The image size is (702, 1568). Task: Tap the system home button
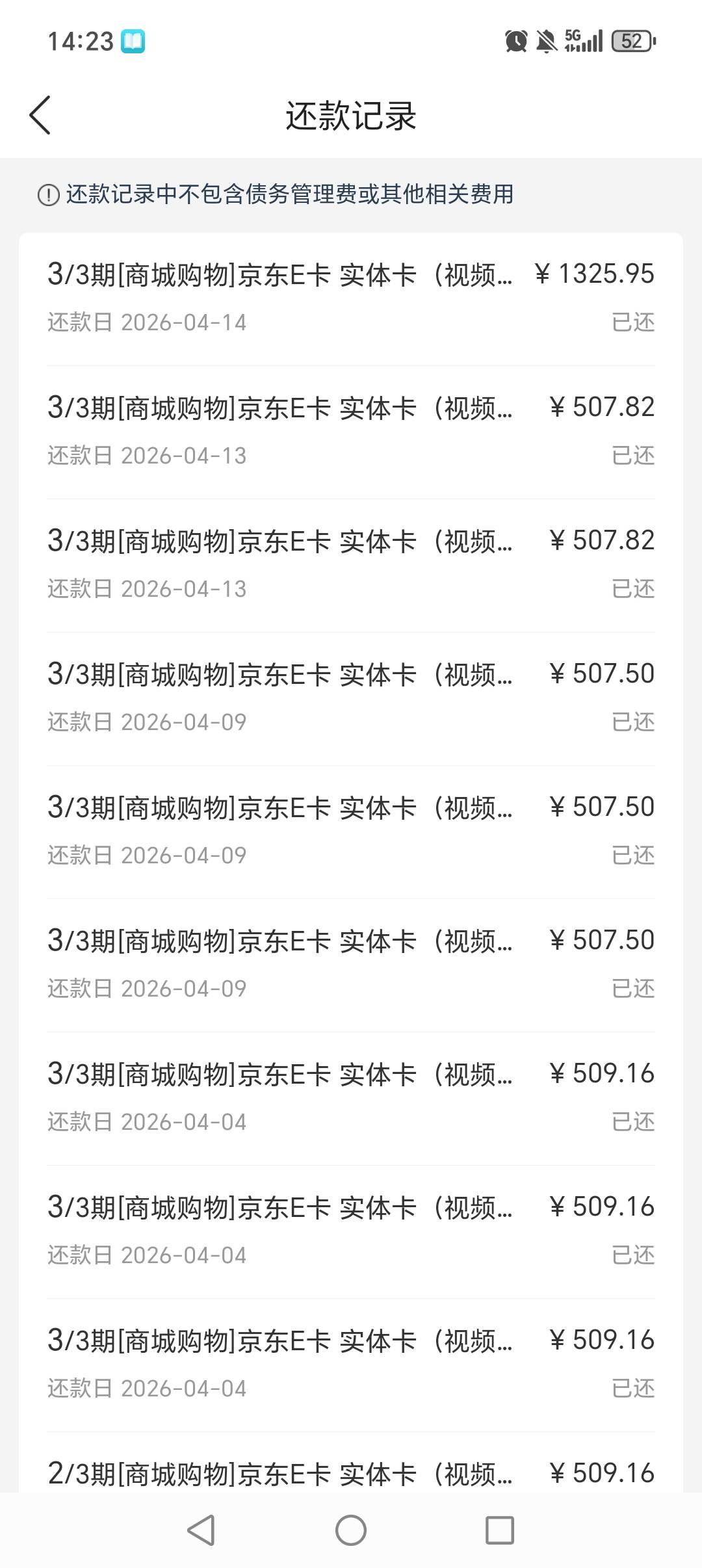pos(351,1530)
